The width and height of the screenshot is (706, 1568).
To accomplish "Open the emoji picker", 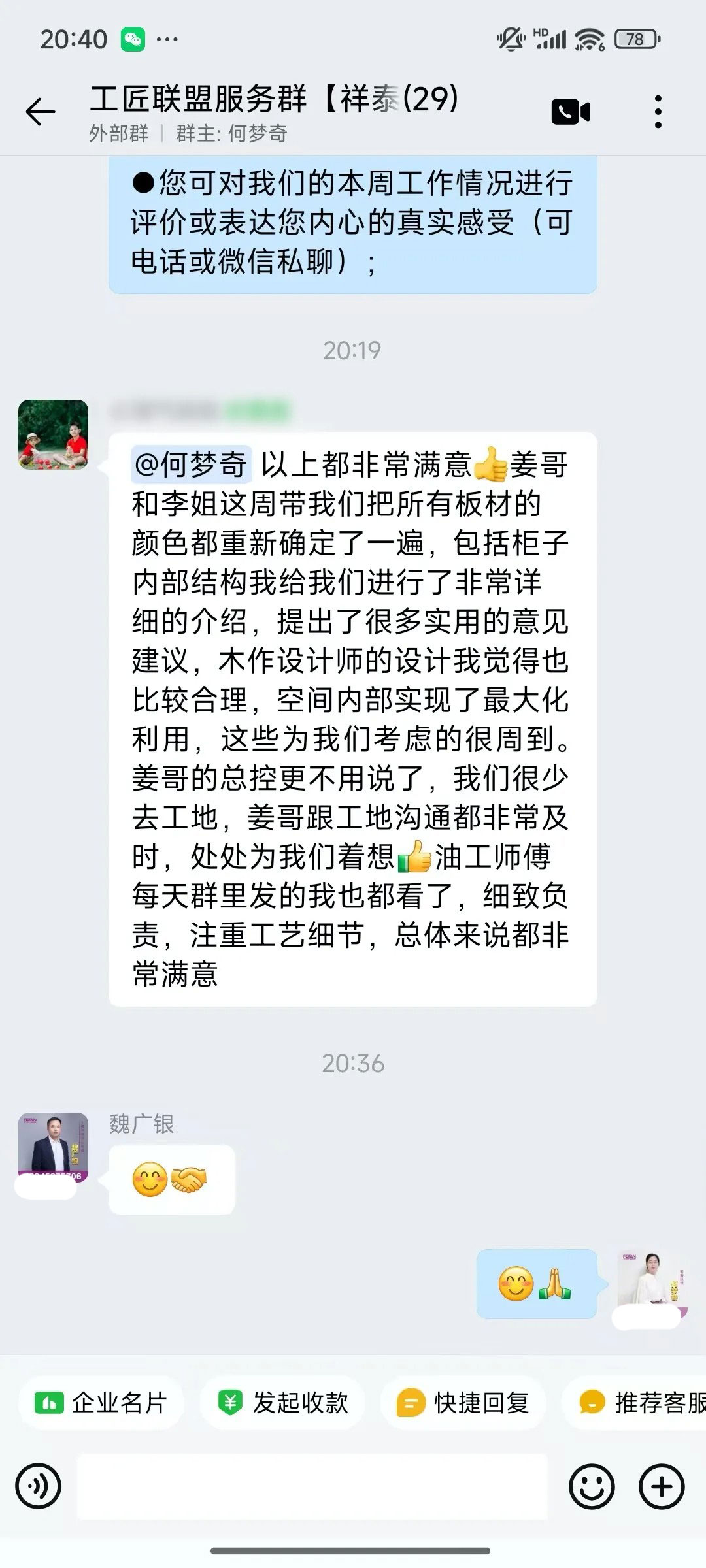I will tap(592, 1486).
